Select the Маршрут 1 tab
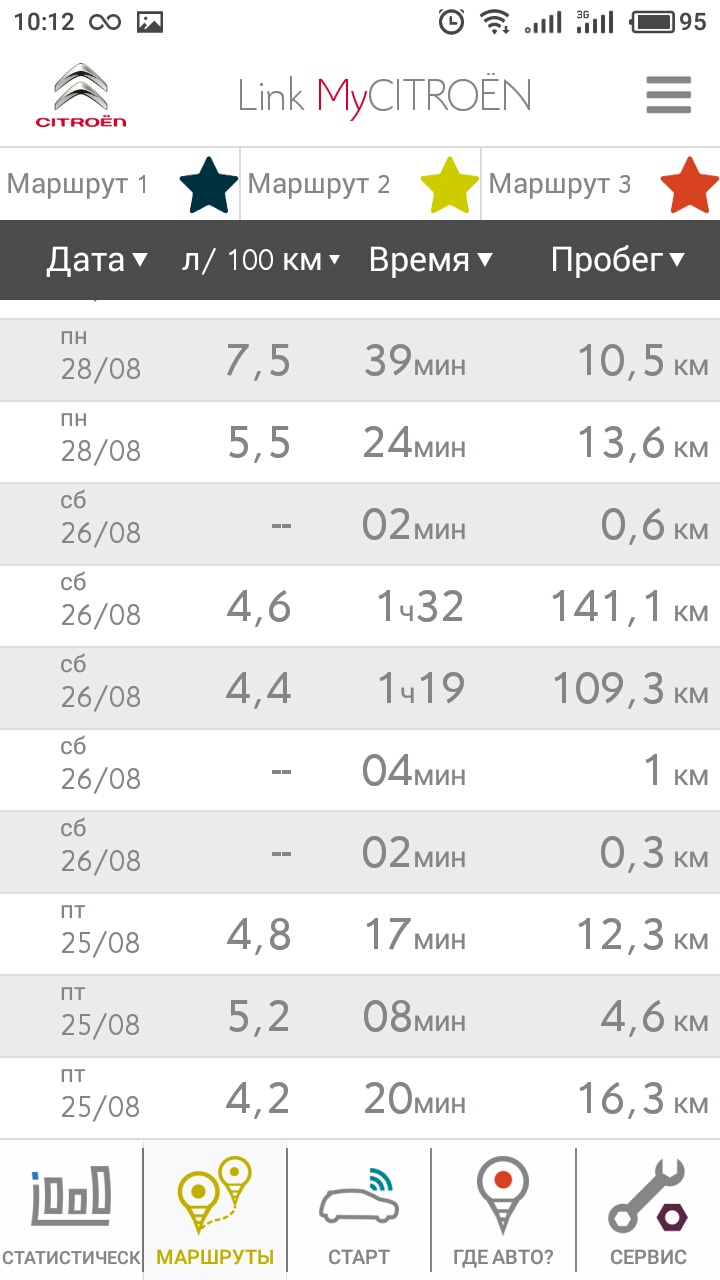Image resolution: width=720 pixels, height=1280 pixels. click(120, 184)
